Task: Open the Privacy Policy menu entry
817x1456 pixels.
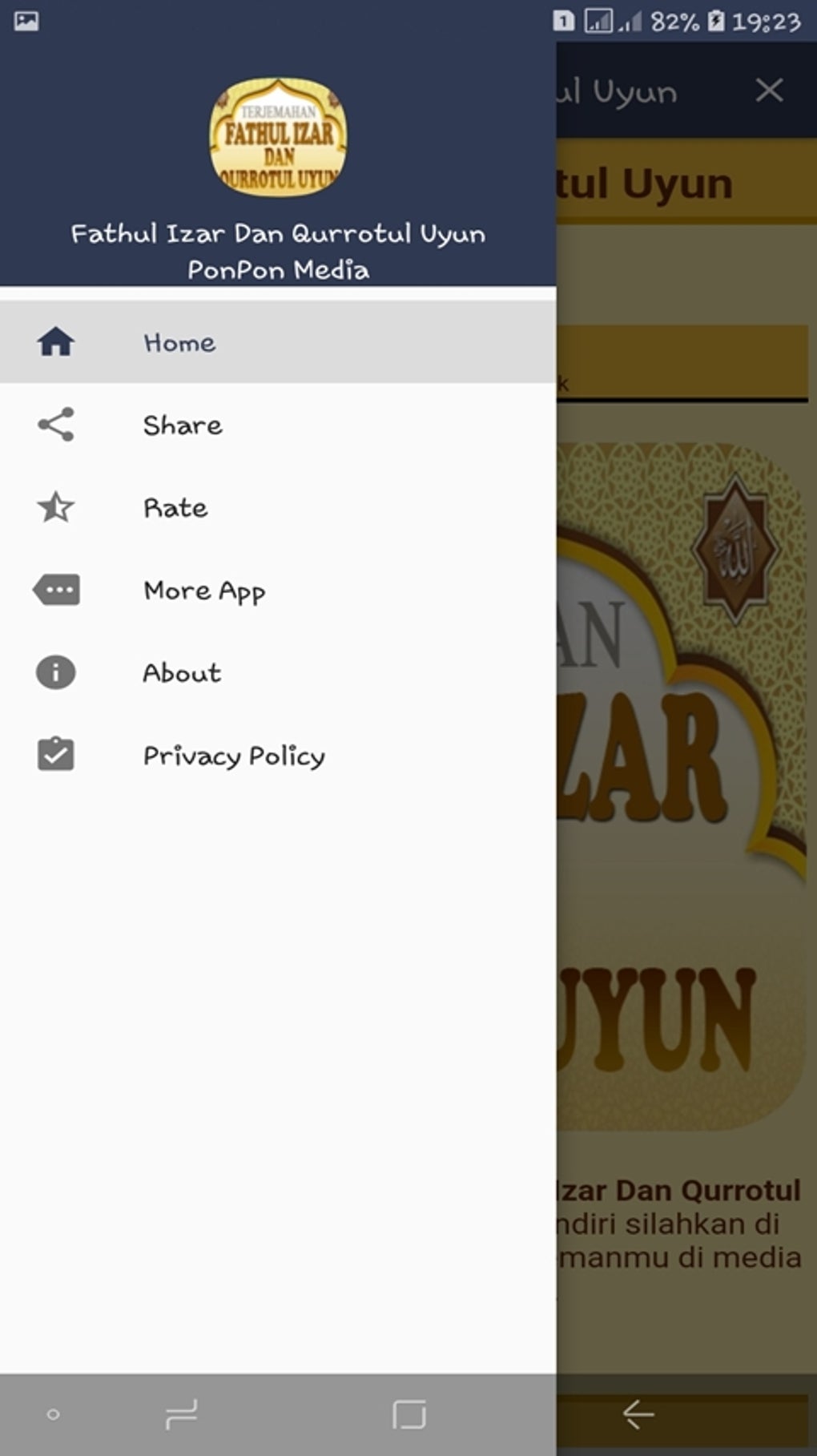Action: [x=232, y=756]
